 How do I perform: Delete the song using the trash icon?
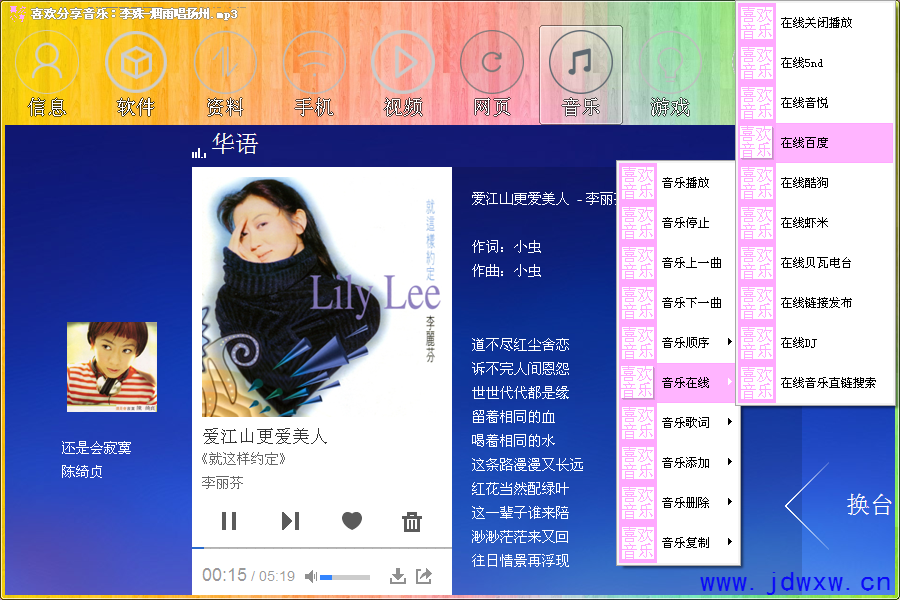click(411, 521)
